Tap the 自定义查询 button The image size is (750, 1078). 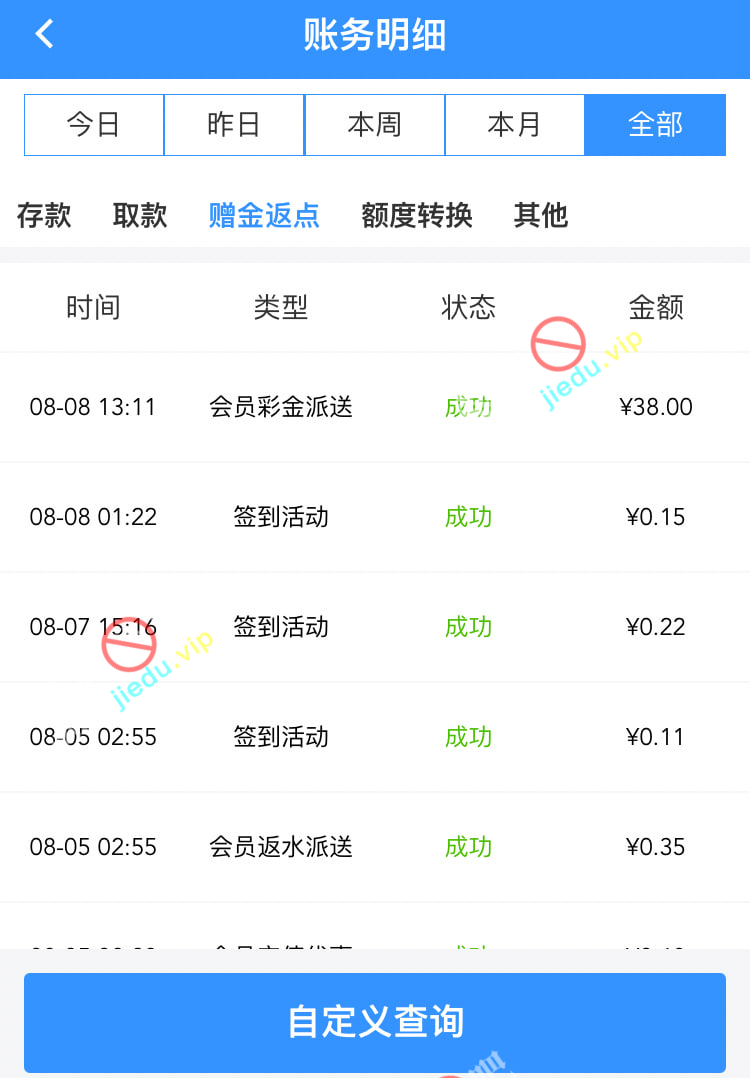click(x=375, y=1022)
